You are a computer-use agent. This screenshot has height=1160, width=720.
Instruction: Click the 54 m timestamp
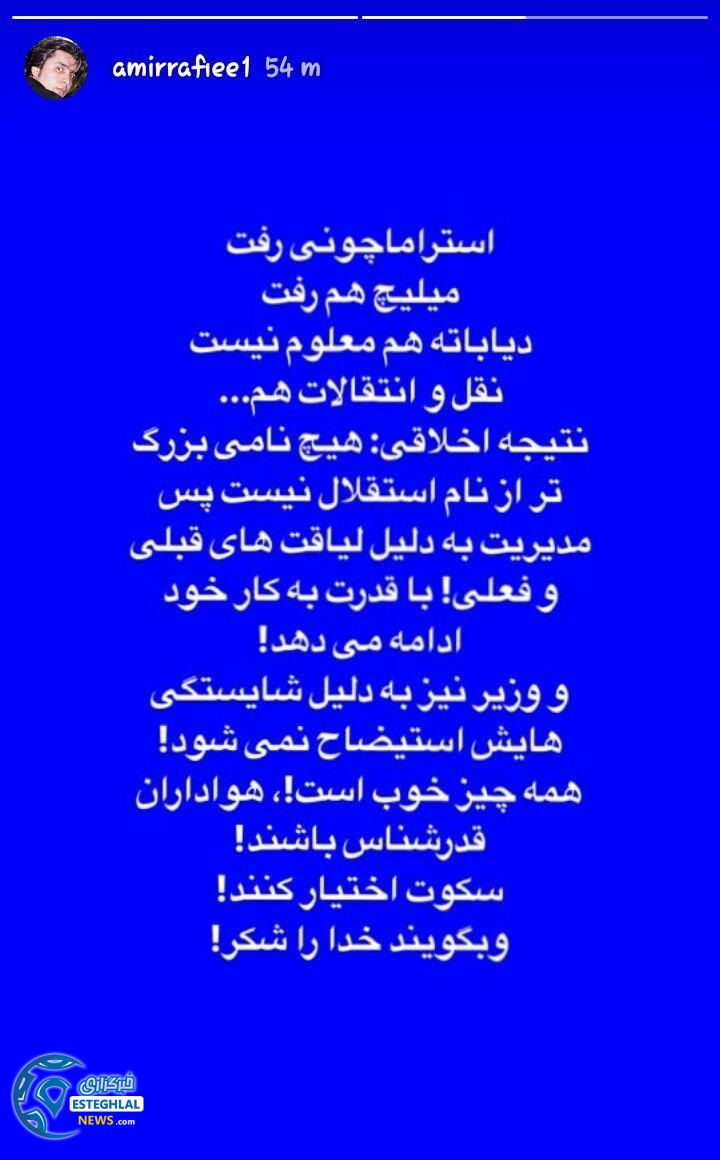click(x=292, y=67)
